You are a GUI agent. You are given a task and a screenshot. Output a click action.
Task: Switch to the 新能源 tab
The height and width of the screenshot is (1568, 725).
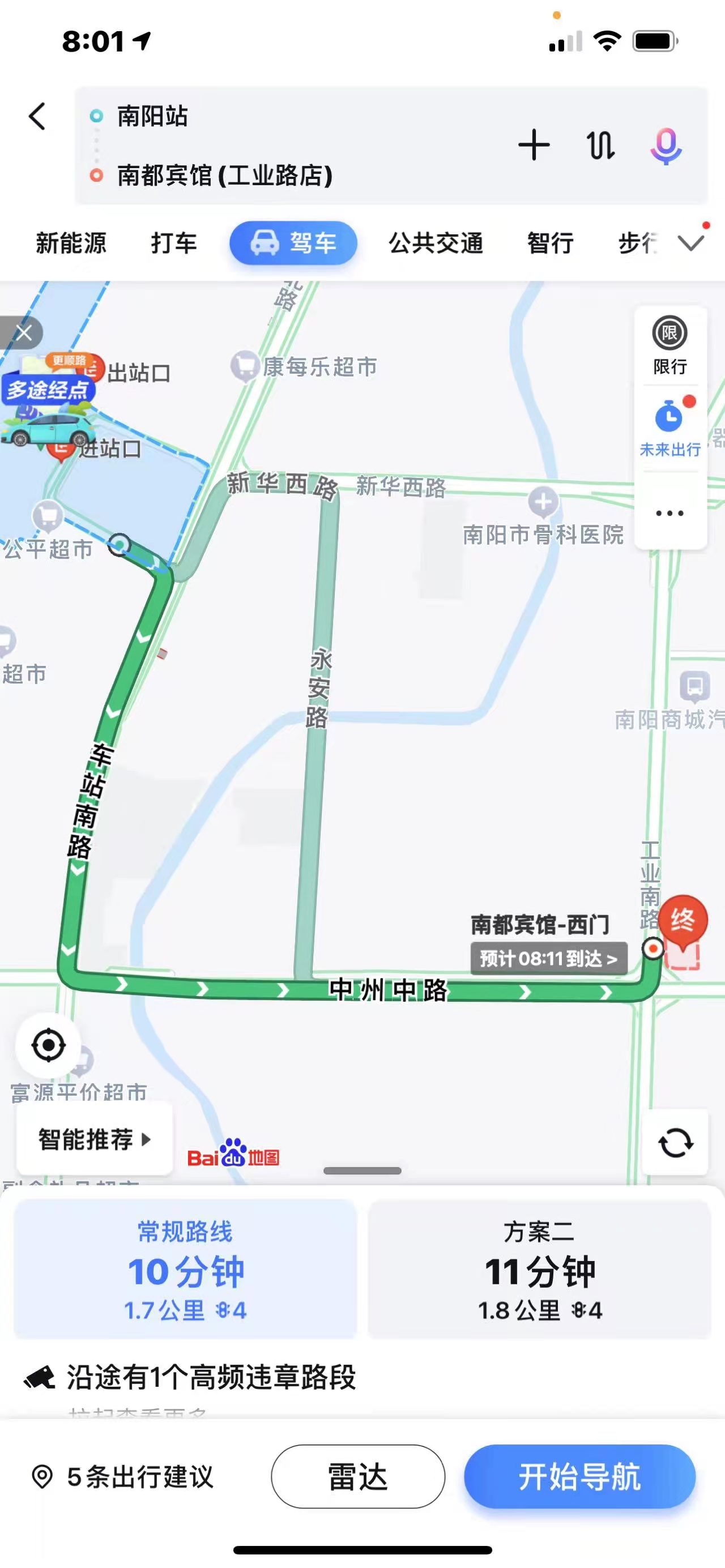pos(71,243)
